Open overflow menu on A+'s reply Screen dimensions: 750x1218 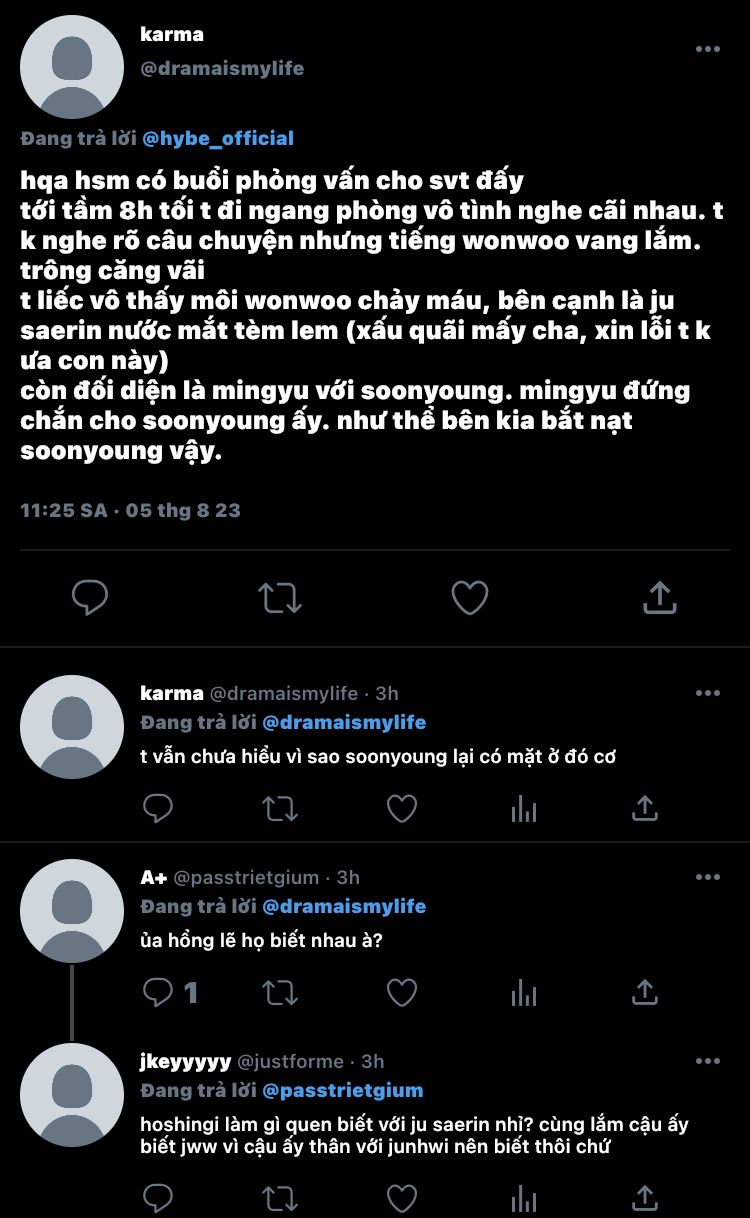click(707, 877)
